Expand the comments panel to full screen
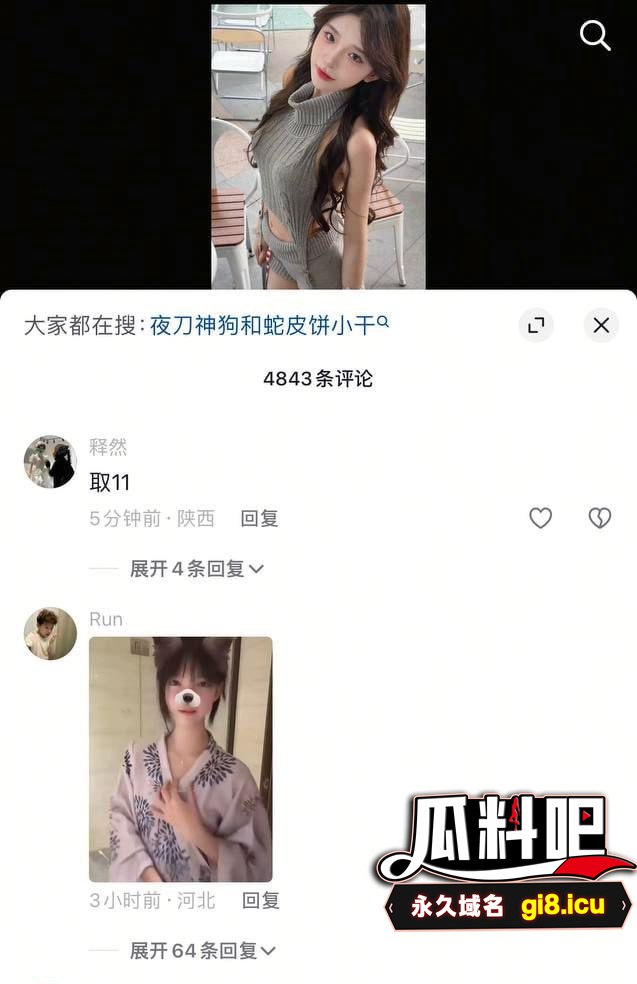The image size is (637, 984). 536,325
